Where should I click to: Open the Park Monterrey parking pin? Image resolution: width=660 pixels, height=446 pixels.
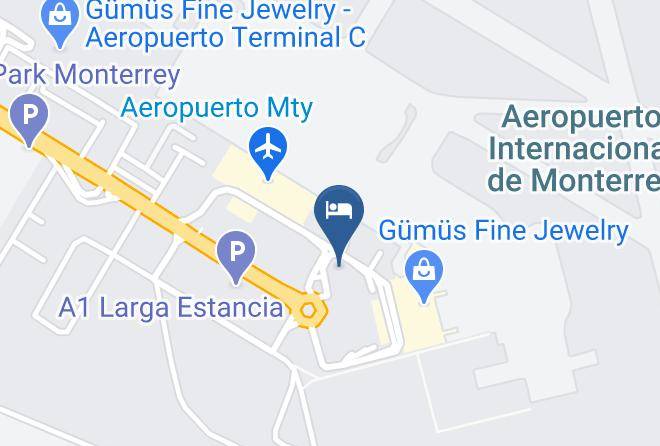tap(29, 121)
